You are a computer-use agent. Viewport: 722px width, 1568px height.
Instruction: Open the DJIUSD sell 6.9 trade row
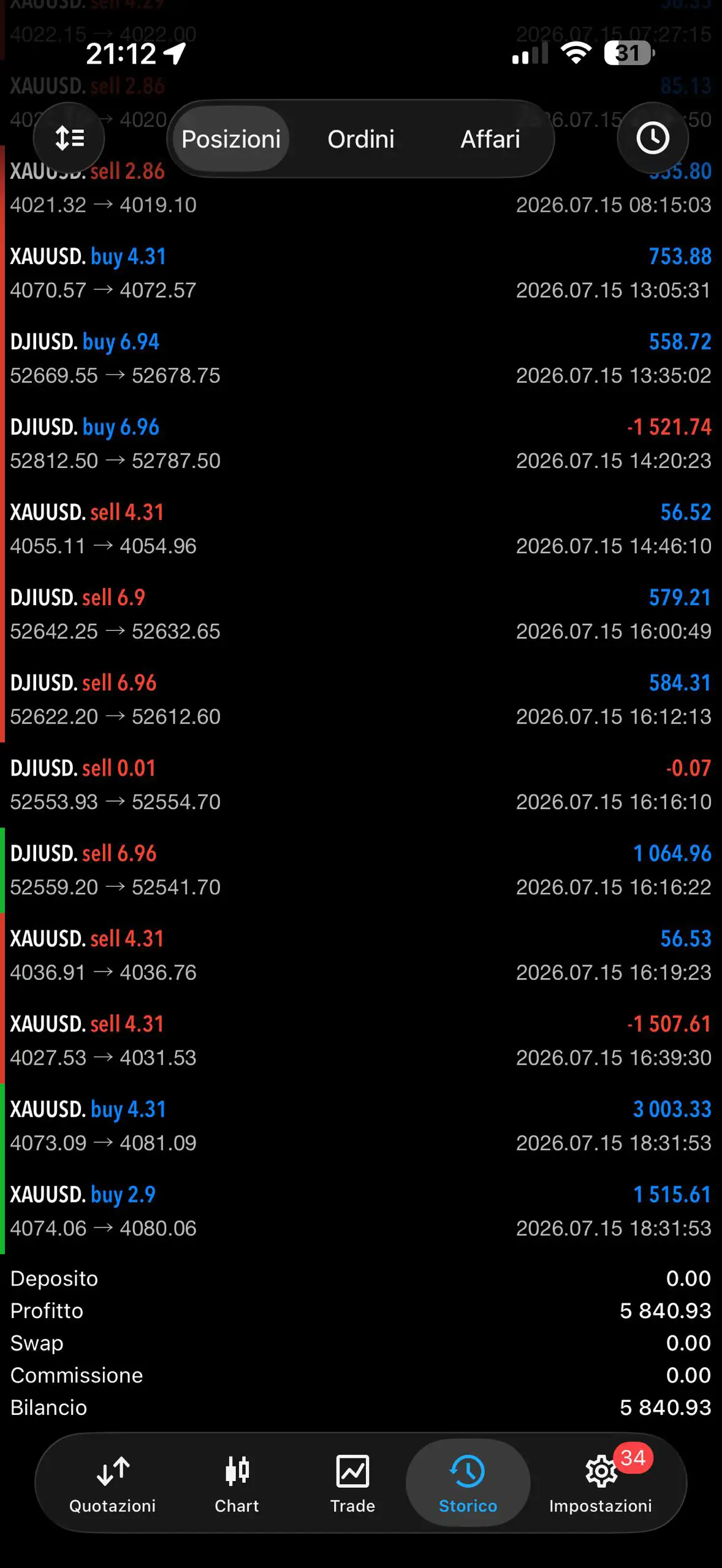361,614
